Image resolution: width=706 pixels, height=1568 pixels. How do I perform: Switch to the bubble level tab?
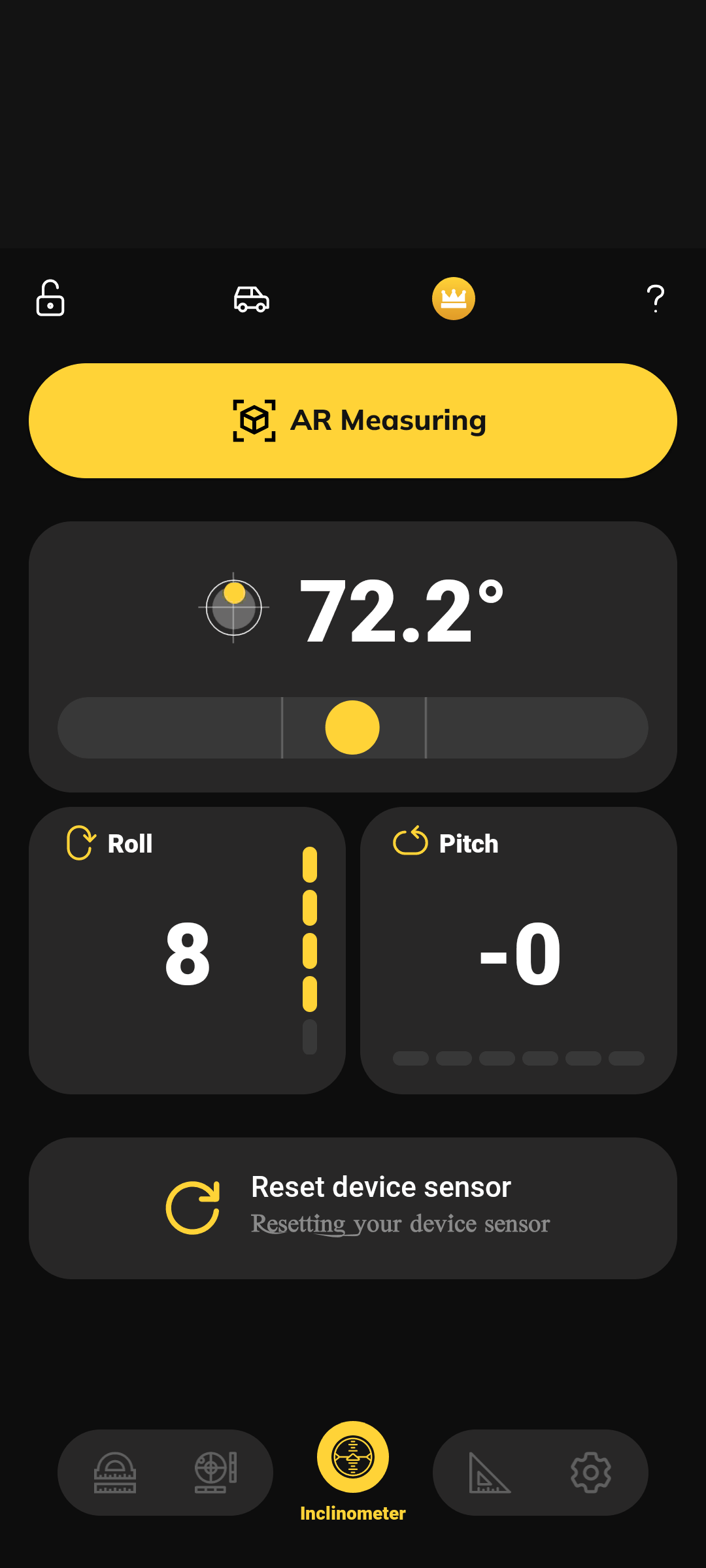(x=215, y=1473)
